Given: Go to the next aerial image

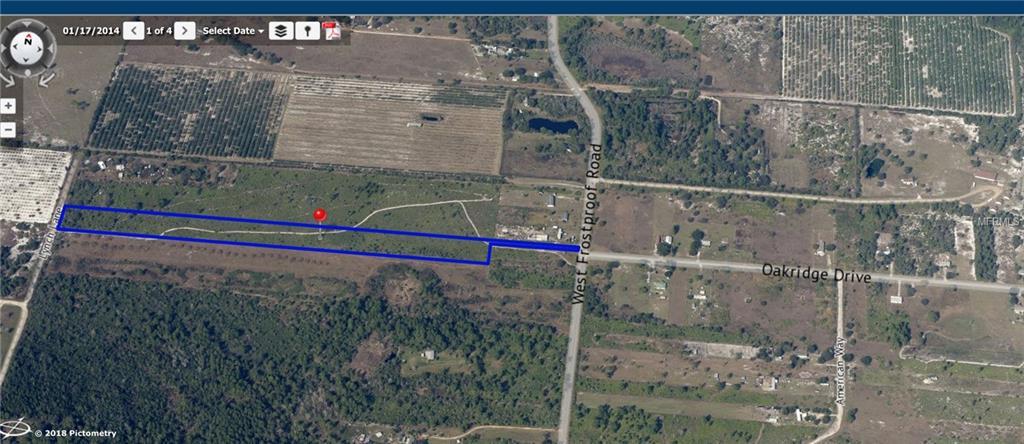Looking at the screenshot, I should 185,30.
